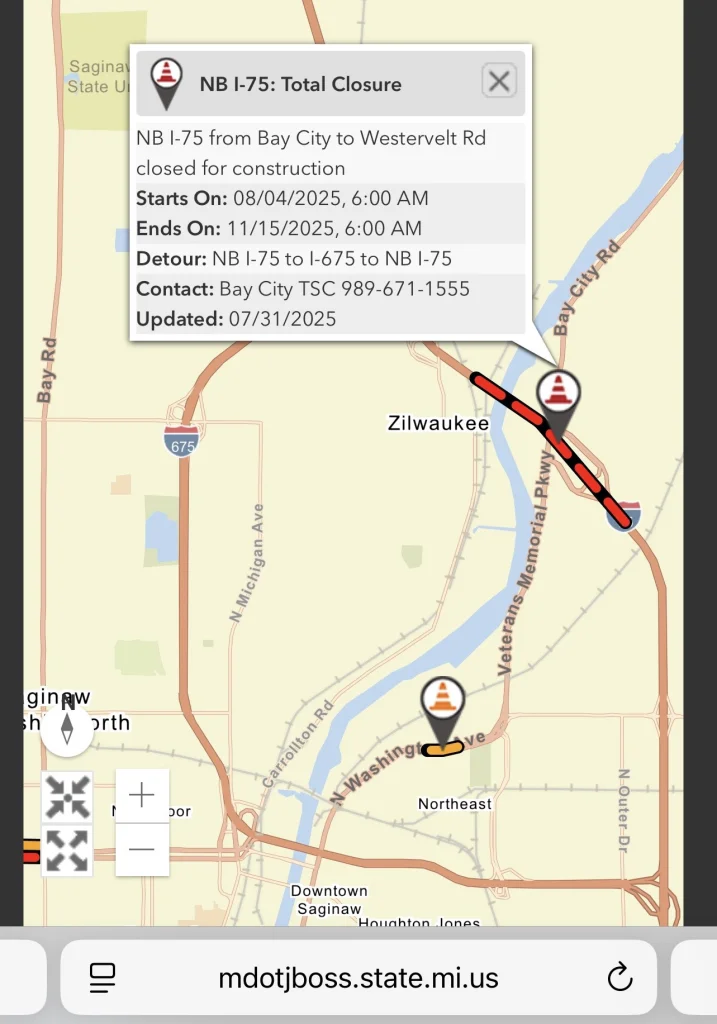Screen dimensions: 717x1024
Task: Reset map orientation with the compass
Action: coord(67,727)
